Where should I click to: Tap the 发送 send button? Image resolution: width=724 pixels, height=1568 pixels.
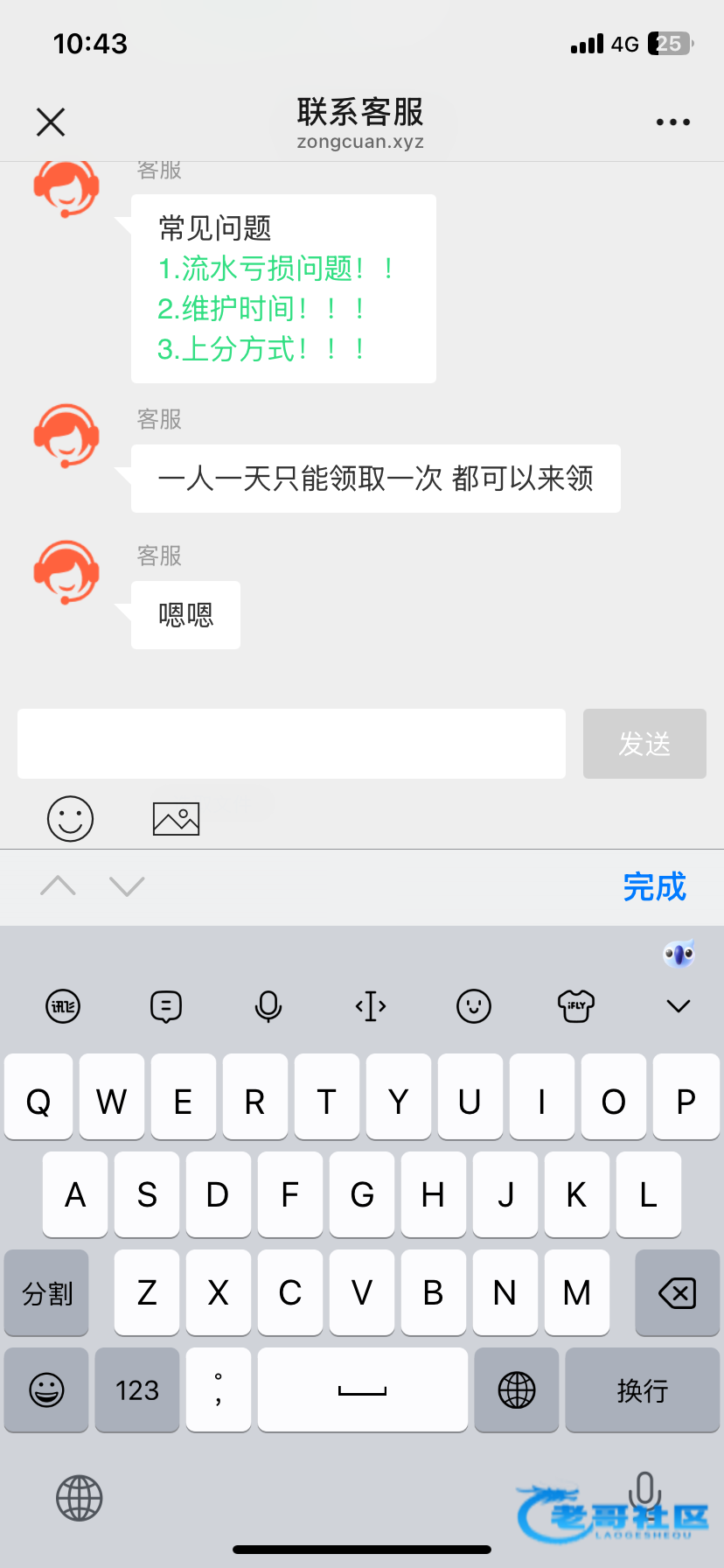[644, 744]
